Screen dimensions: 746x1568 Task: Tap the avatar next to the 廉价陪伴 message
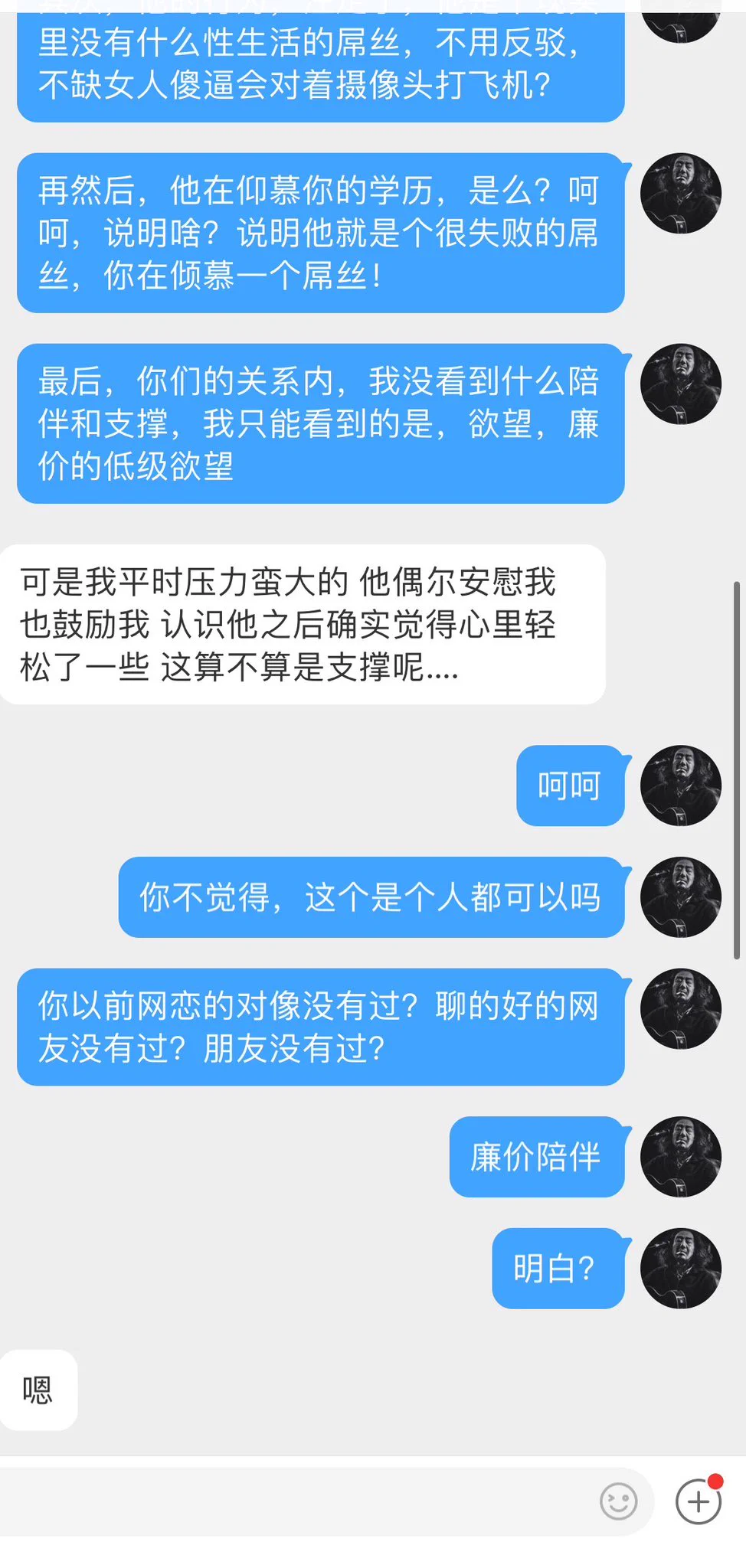[680, 1156]
